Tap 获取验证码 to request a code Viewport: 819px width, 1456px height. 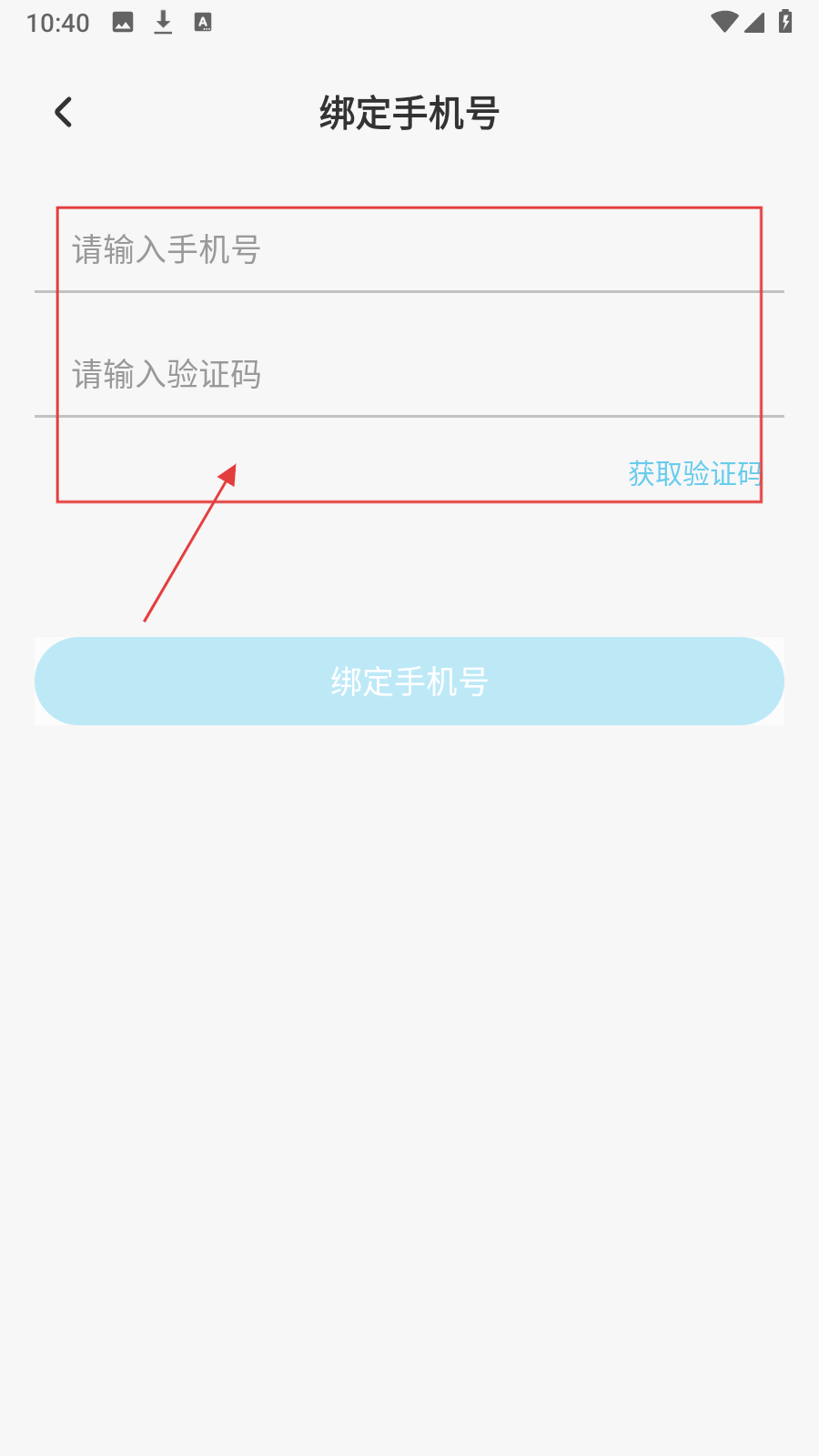(695, 473)
